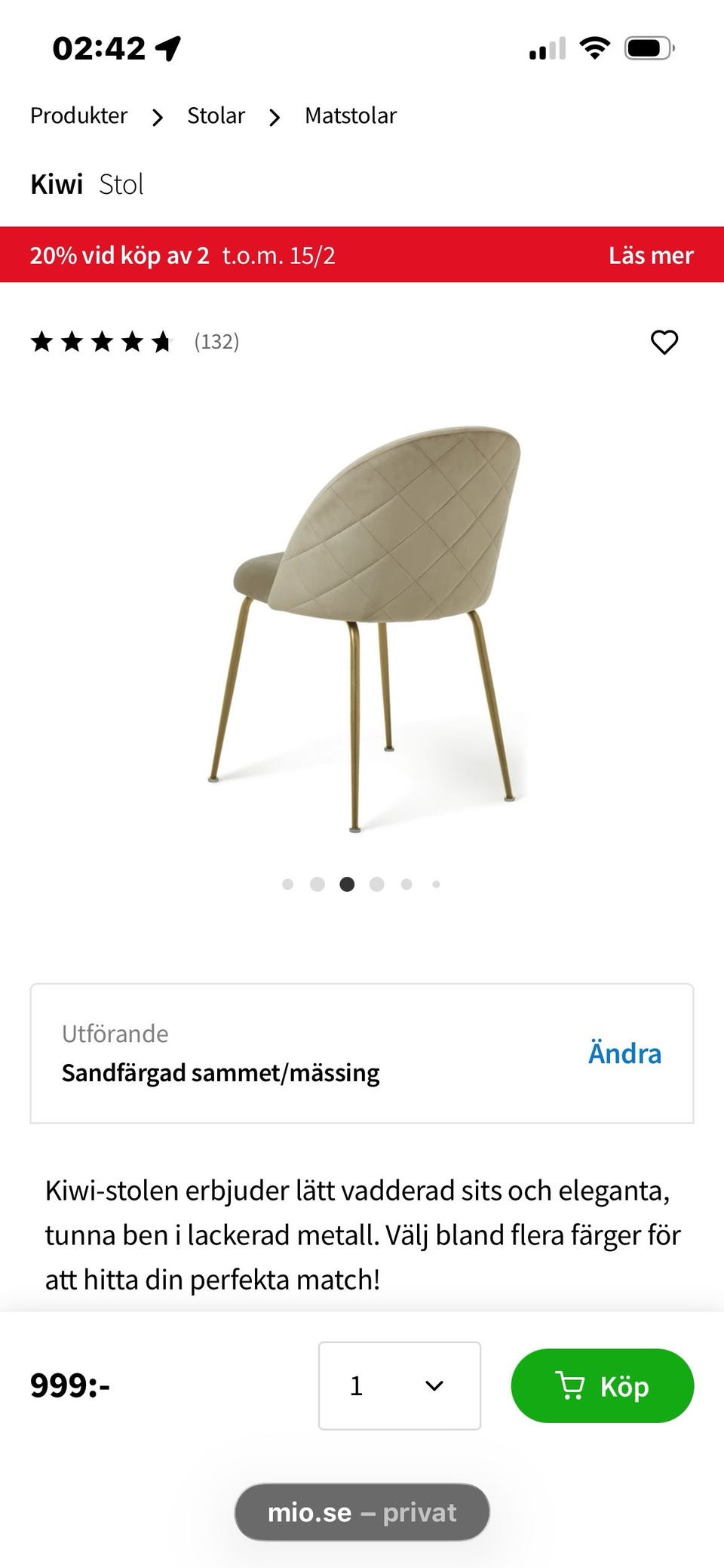The width and height of the screenshot is (724, 1568).
Task: Click the half-filled fifth rating star
Action: [161, 343]
